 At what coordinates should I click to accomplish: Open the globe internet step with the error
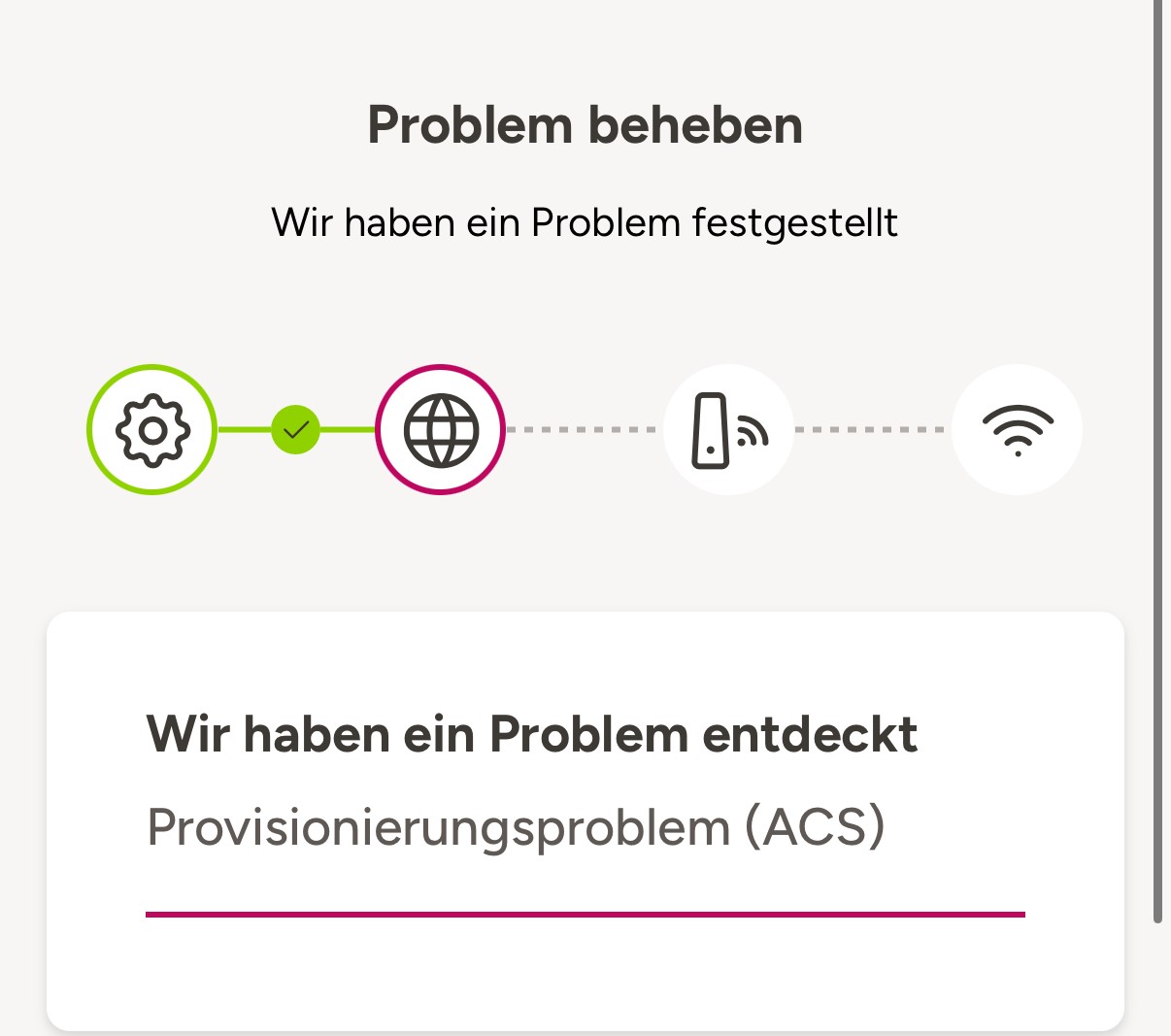point(441,429)
